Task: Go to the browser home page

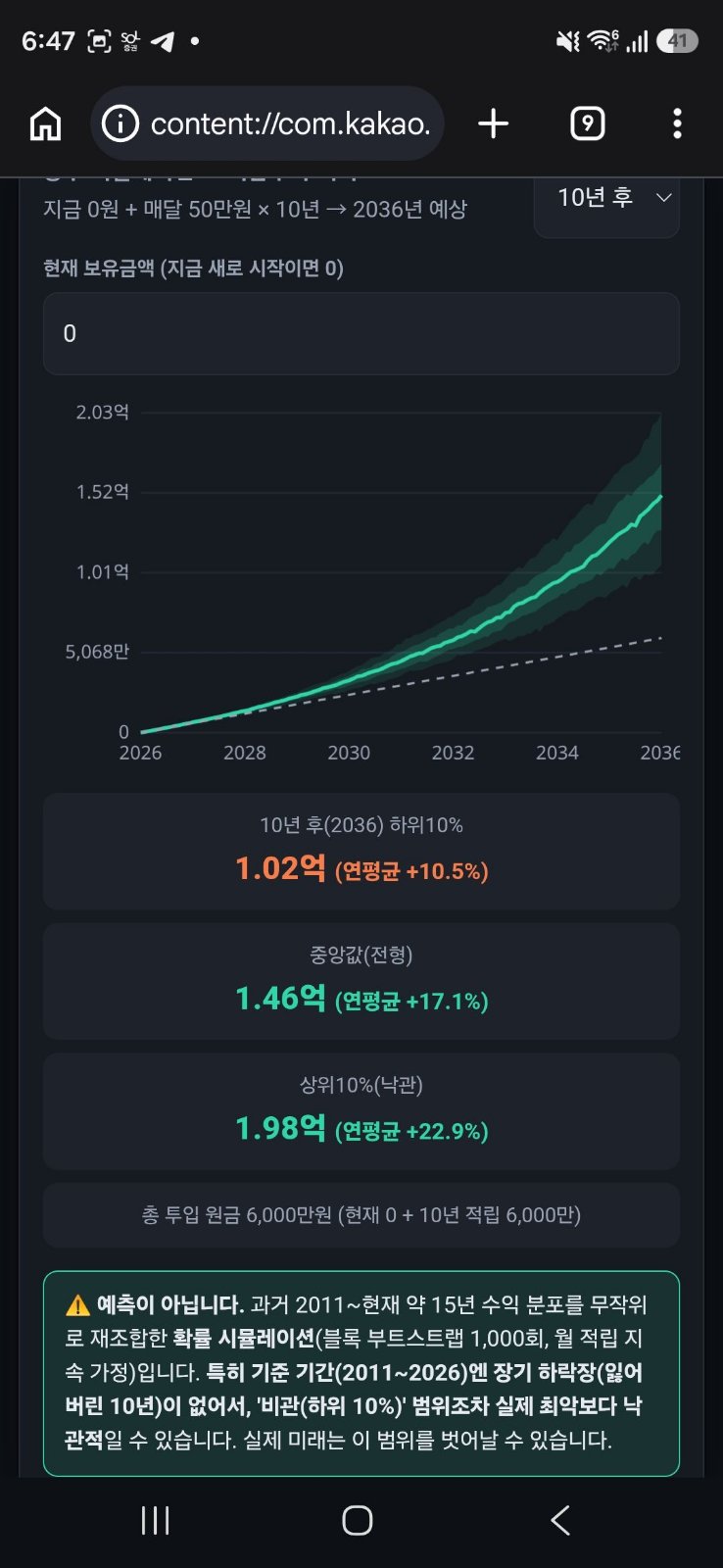Action: 46,123
